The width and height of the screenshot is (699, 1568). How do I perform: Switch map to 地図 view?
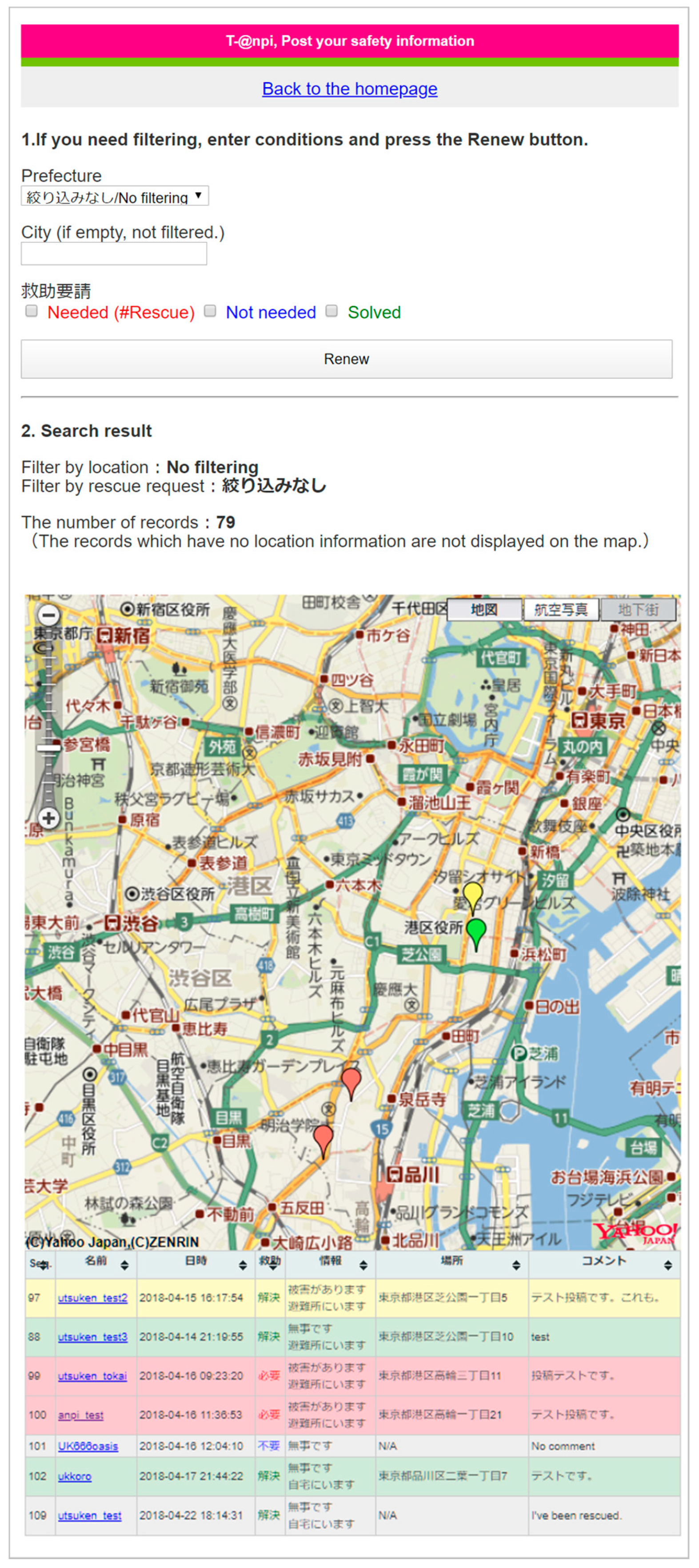coord(484,609)
